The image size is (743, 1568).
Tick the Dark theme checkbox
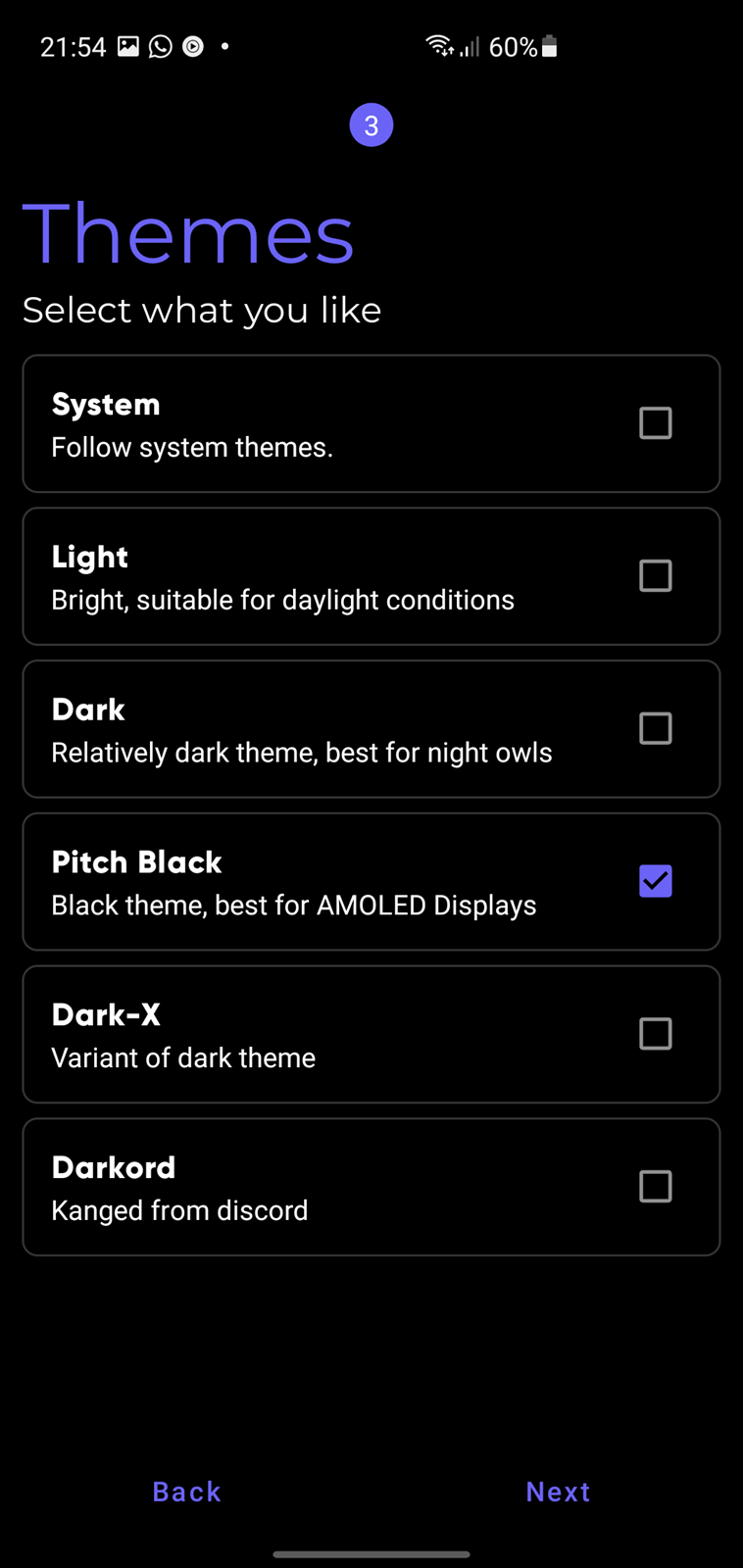[x=655, y=729]
